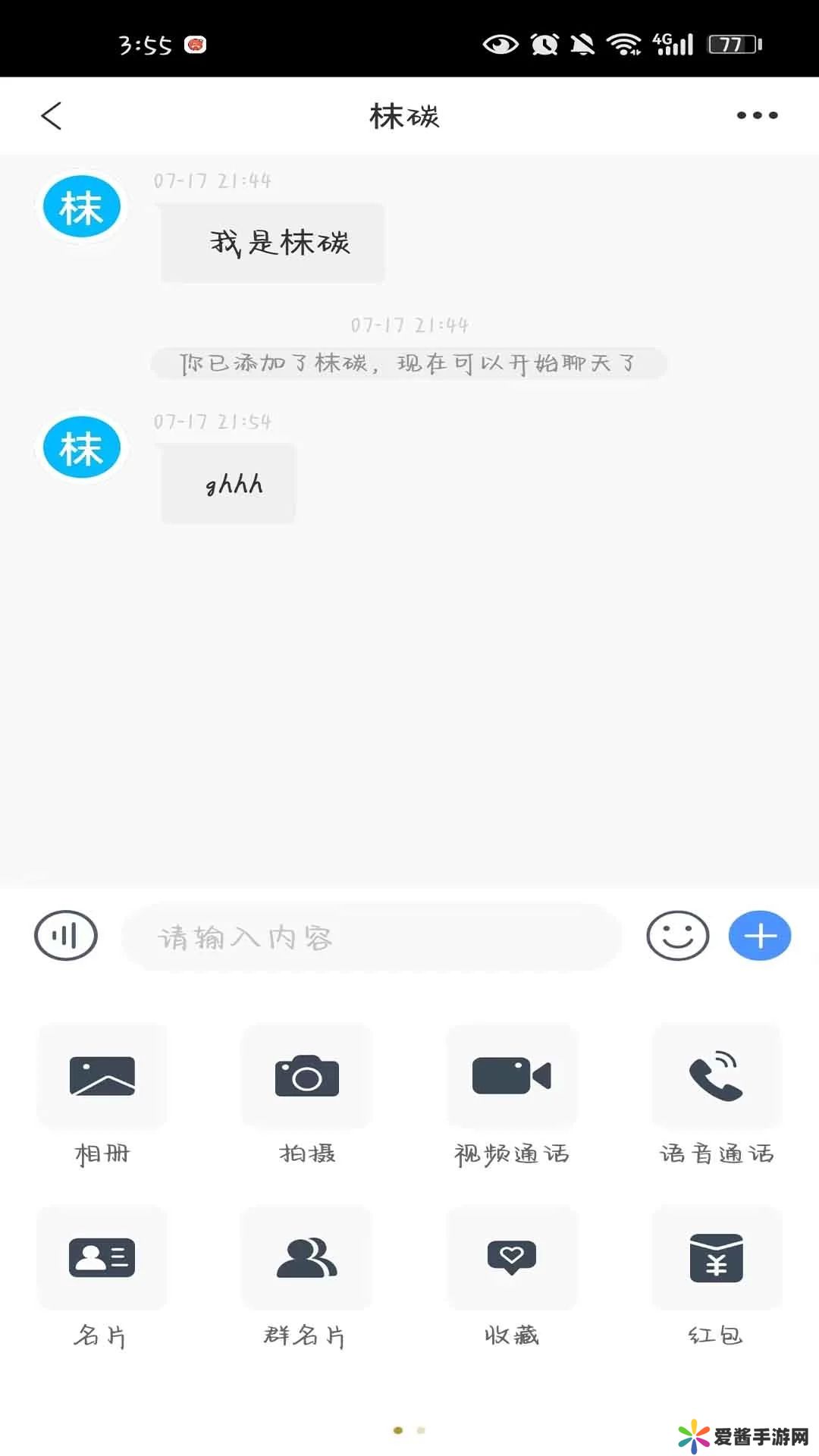Open the emoji picker
819x1456 pixels.
[x=677, y=936]
